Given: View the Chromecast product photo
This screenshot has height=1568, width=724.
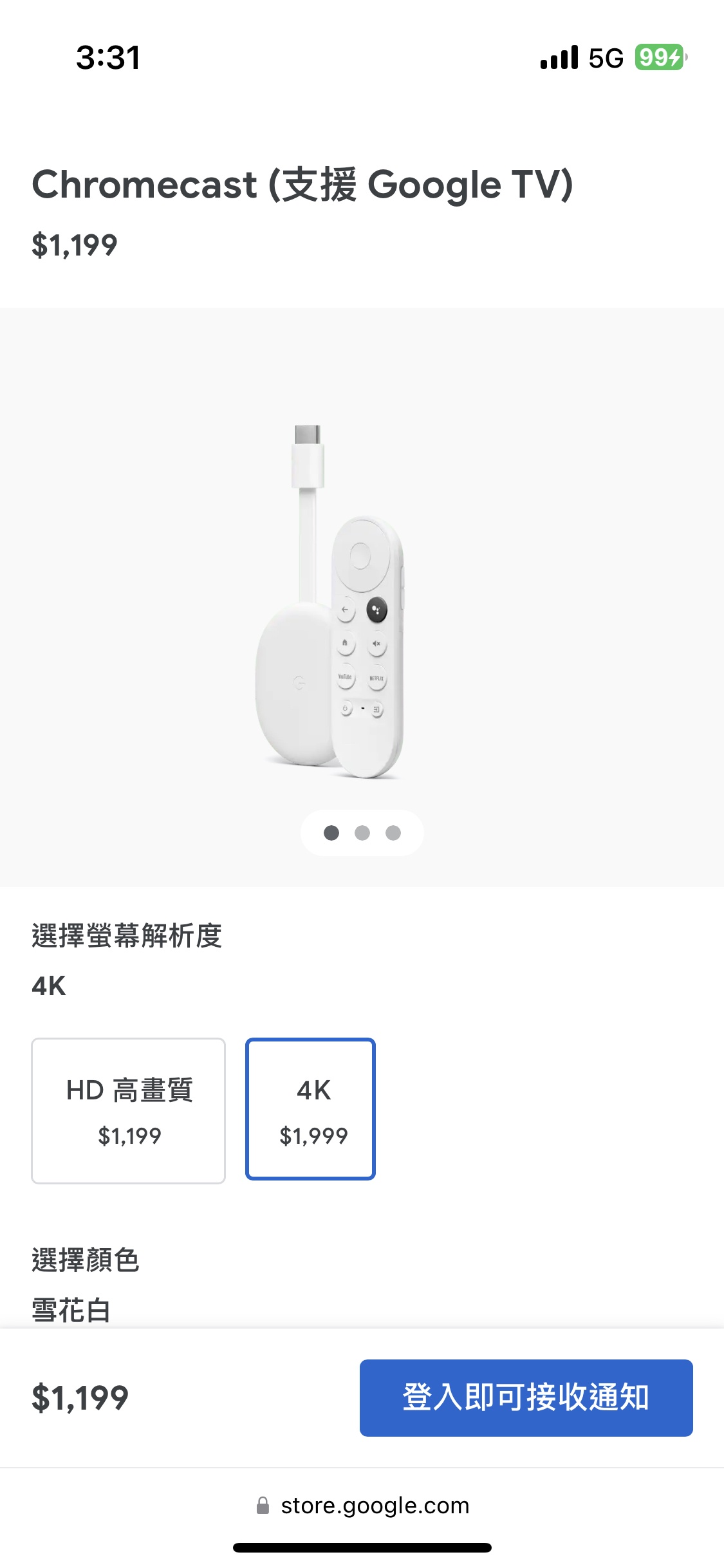Looking at the screenshot, I should click(330, 602).
